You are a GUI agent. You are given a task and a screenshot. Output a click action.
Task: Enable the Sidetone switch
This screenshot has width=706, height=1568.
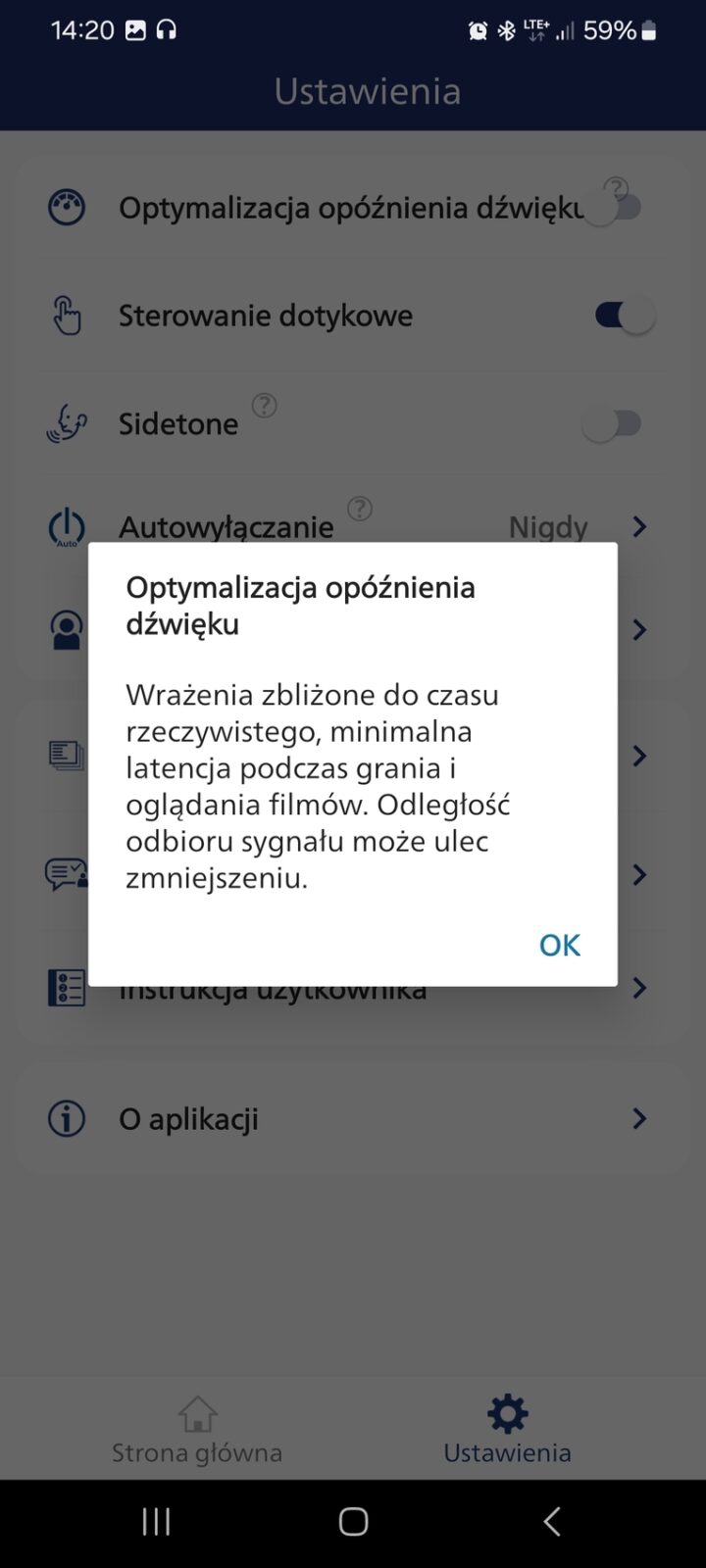[612, 423]
